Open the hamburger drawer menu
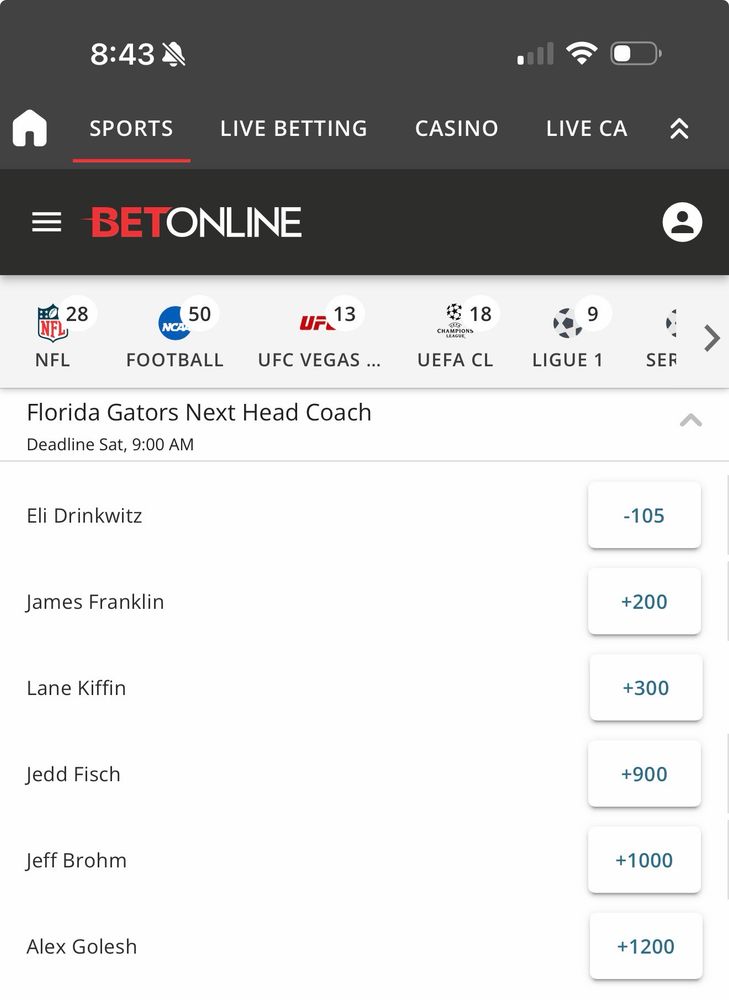 (47, 222)
